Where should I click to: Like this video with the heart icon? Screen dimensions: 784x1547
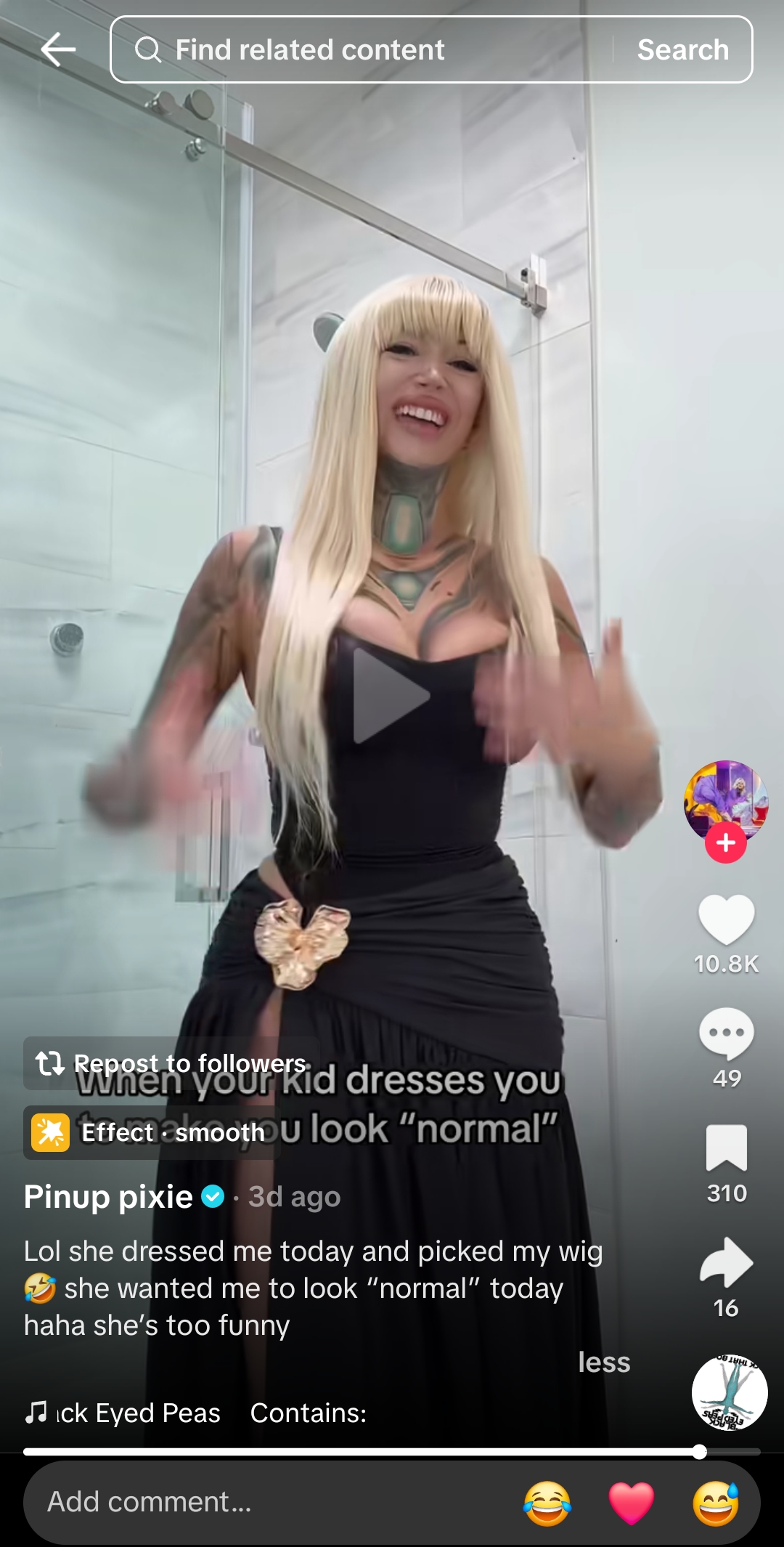(726, 919)
